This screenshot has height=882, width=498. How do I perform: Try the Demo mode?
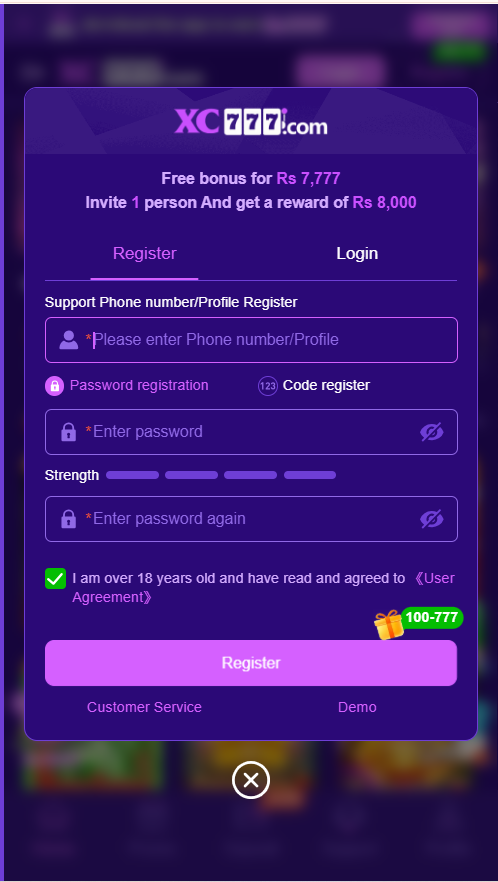point(357,707)
